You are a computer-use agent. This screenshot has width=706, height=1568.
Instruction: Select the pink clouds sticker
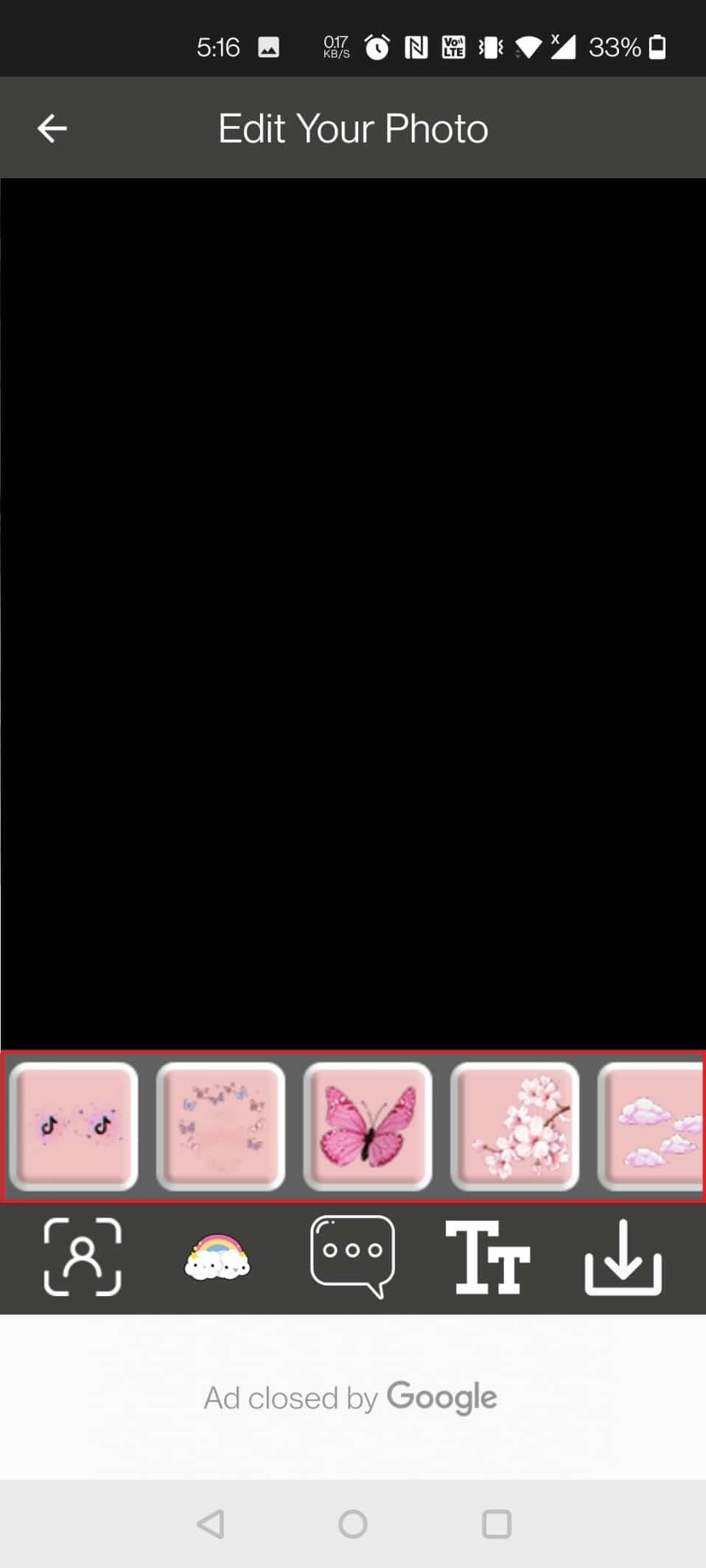(x=652, y=1126)
